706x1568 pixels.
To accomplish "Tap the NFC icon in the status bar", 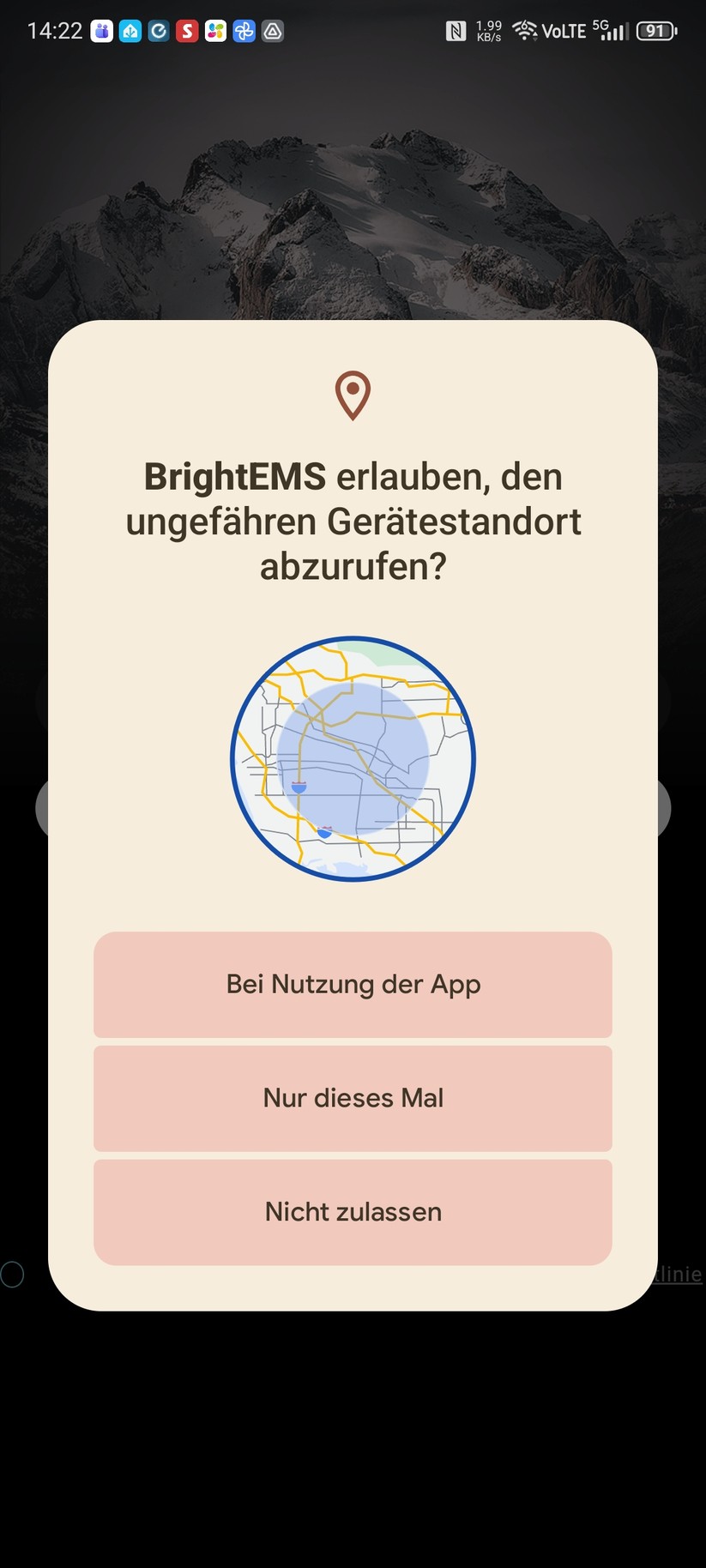I will point(456,29).
